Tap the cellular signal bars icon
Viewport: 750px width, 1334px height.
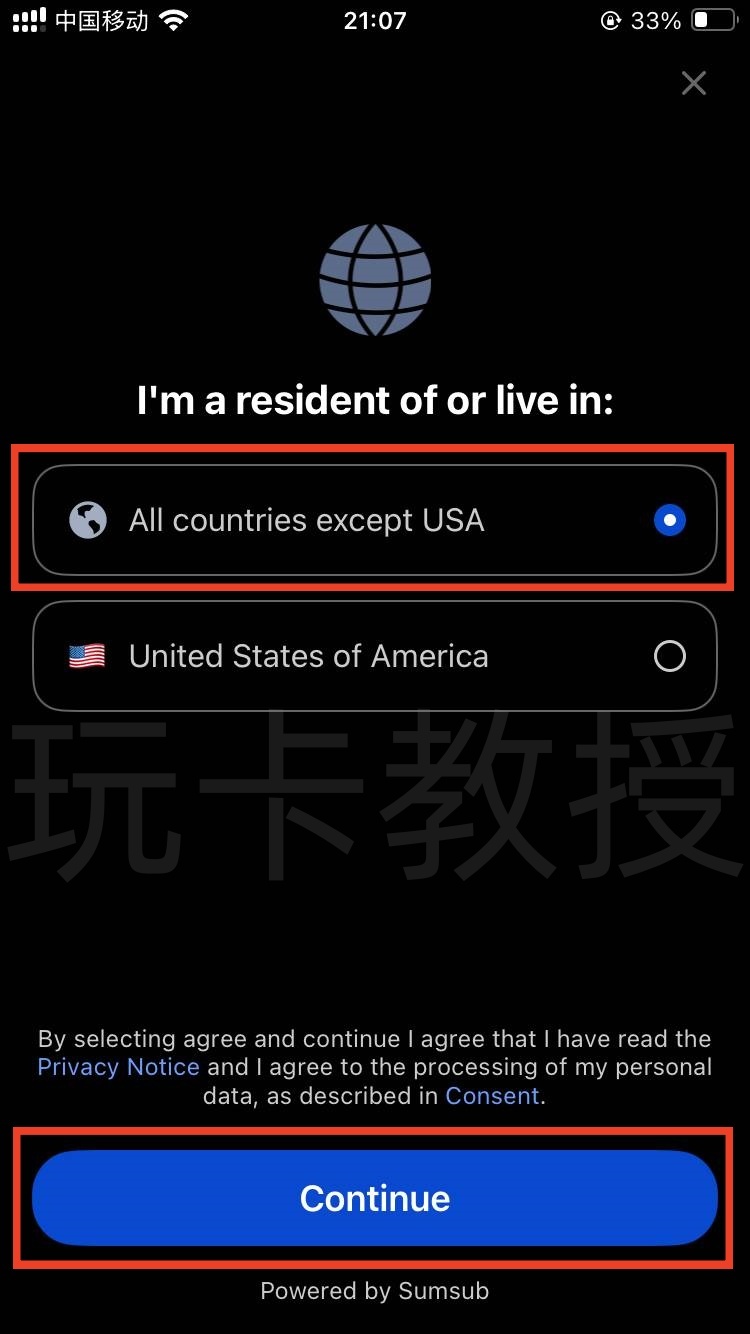click(x=27, y=19)
